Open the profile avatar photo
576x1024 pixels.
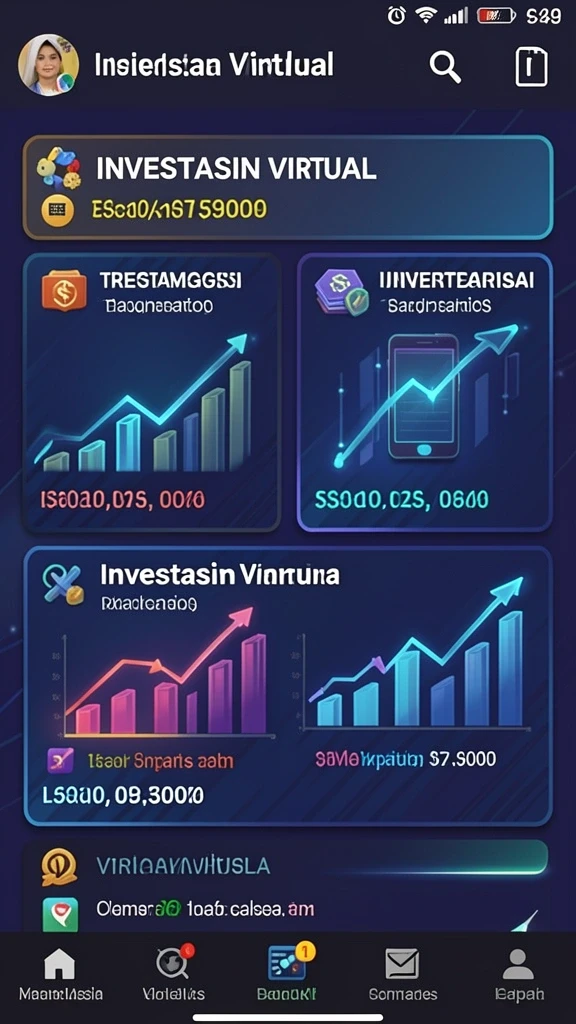point(49,65)
